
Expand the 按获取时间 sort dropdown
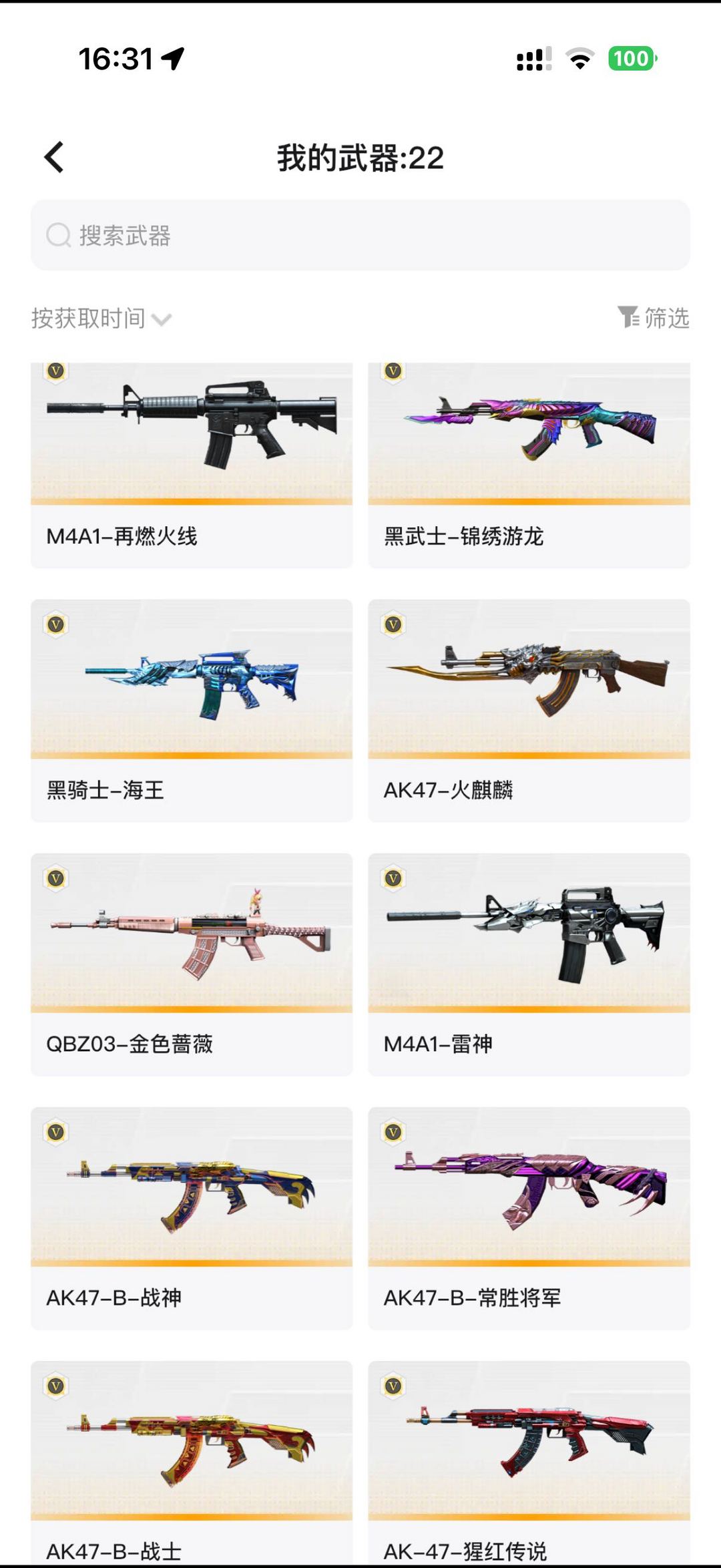(101, 319)
